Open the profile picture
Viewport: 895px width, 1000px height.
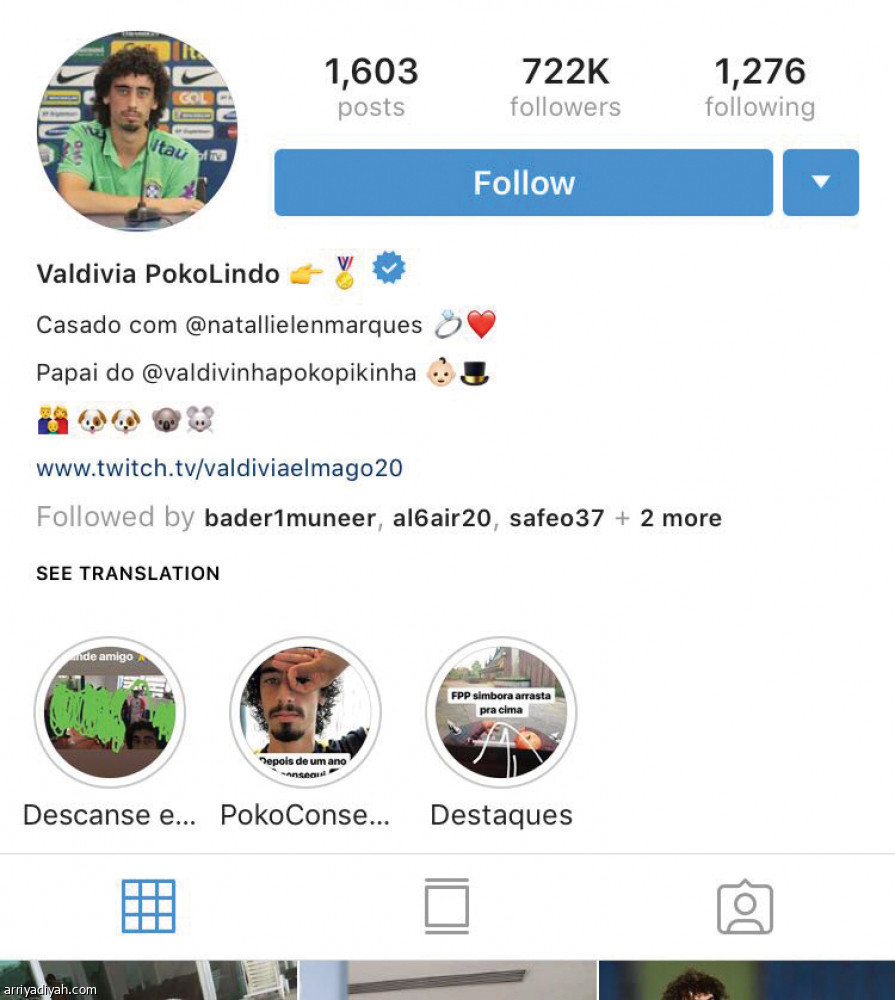click(137, 131)
